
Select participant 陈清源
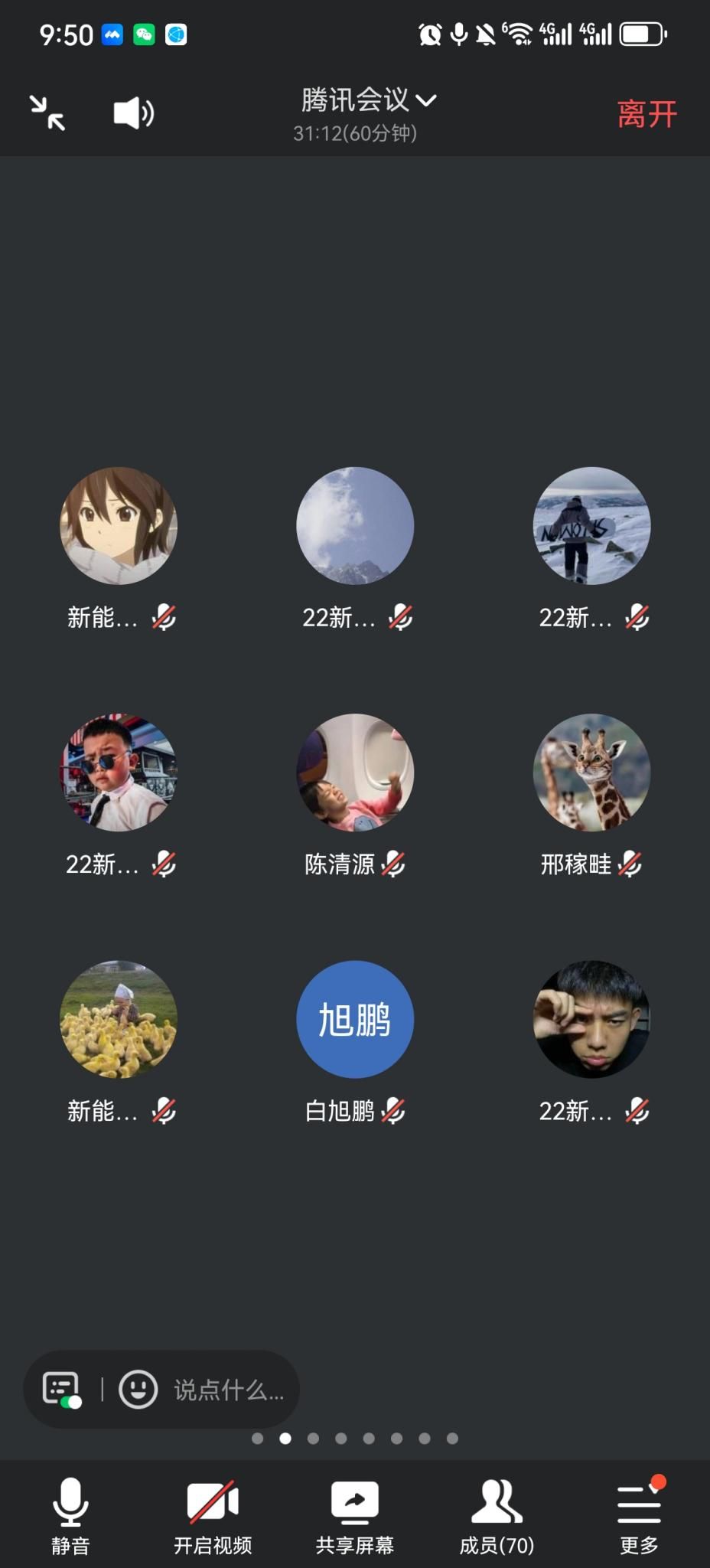355,773
